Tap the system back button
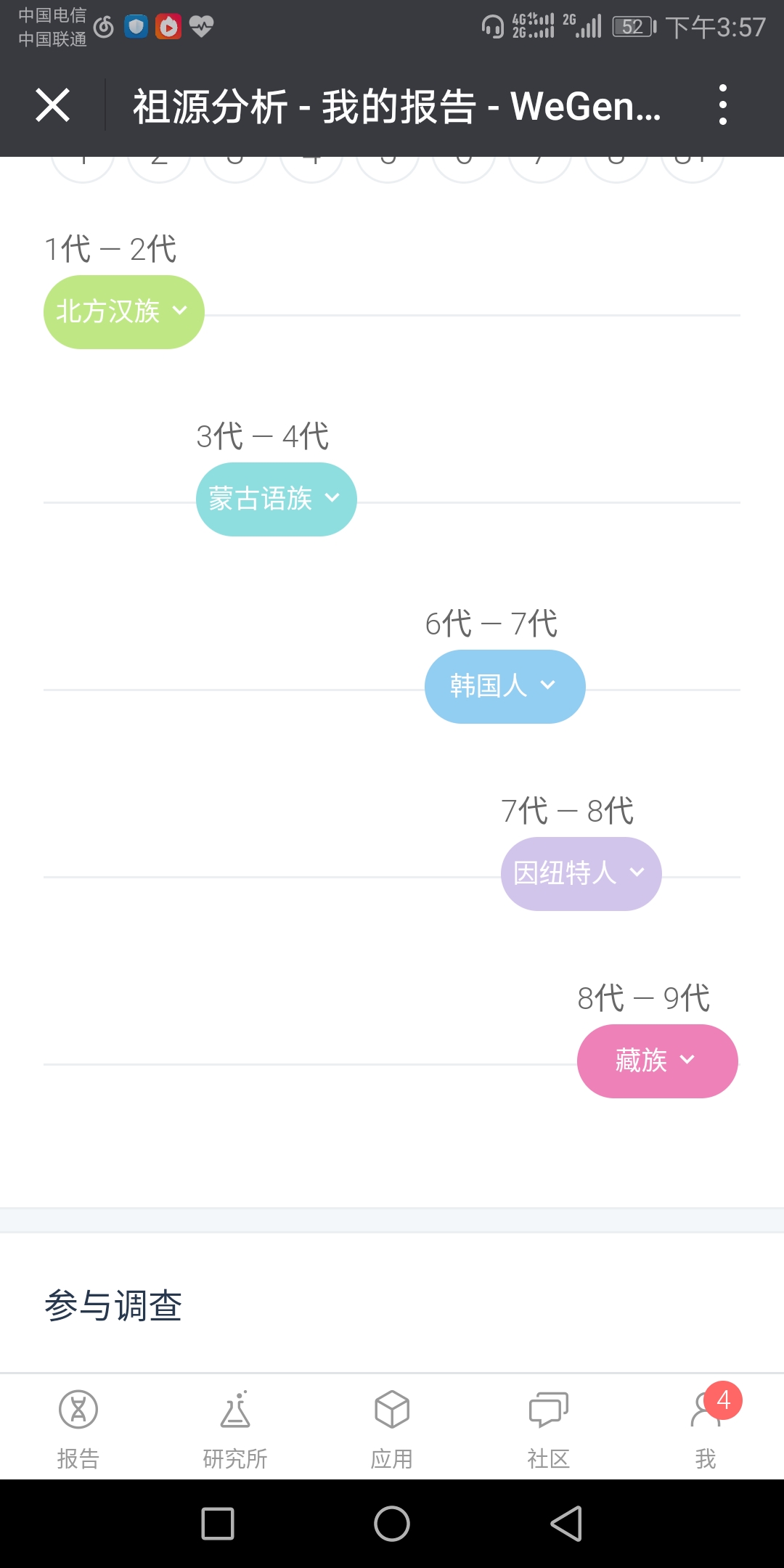The width and height of the screenshot is (784, 1568). click(566, 1523)
